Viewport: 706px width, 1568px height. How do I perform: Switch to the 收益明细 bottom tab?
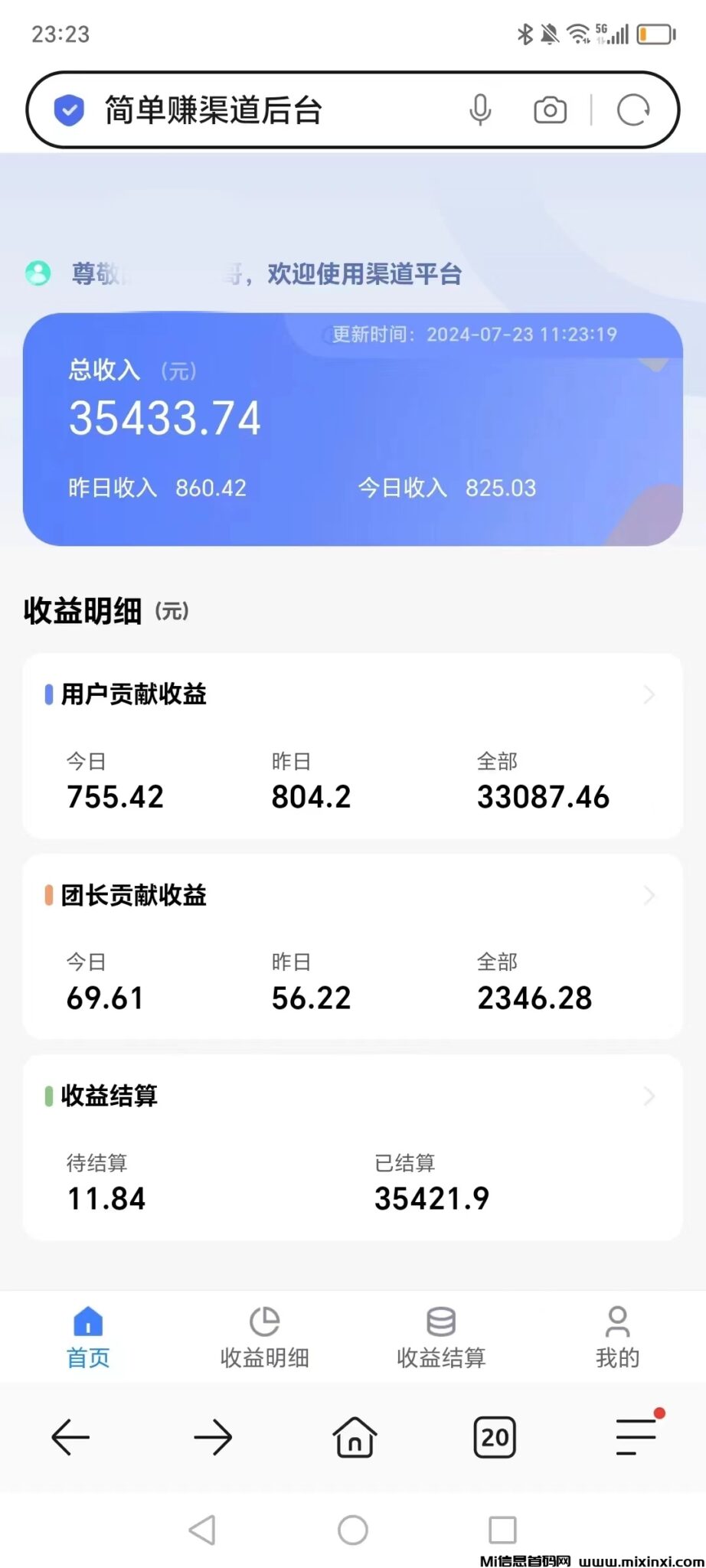pyautogui.click(x=264, y=1337)
